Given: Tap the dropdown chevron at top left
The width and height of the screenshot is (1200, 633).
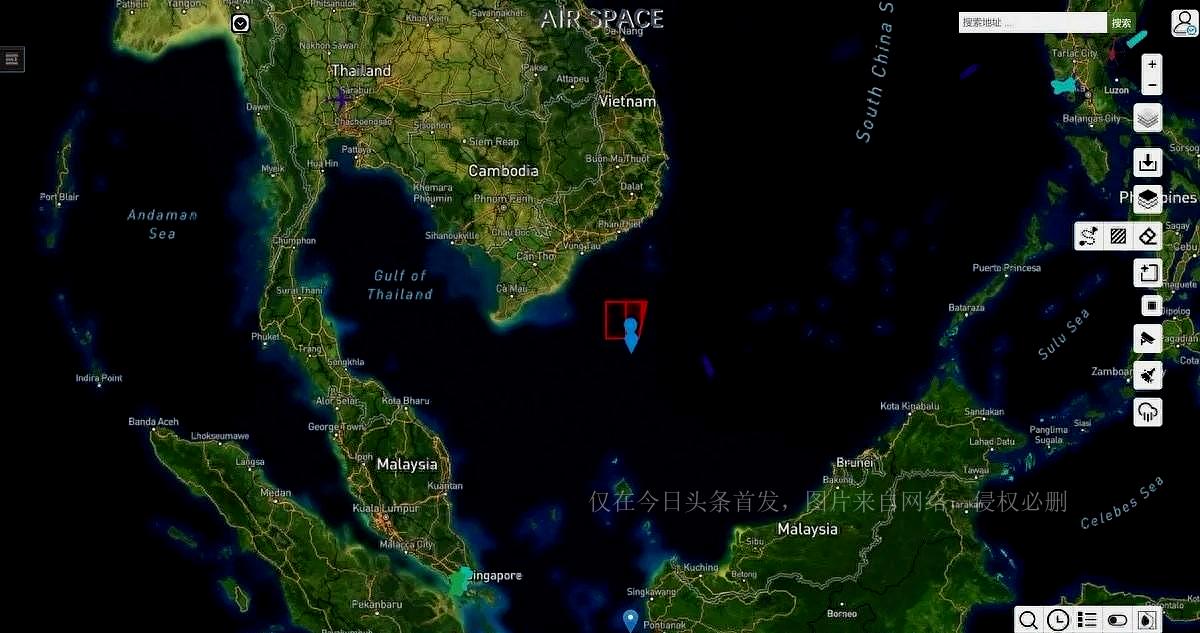Looking at the screenshot, I should point(241,23).
